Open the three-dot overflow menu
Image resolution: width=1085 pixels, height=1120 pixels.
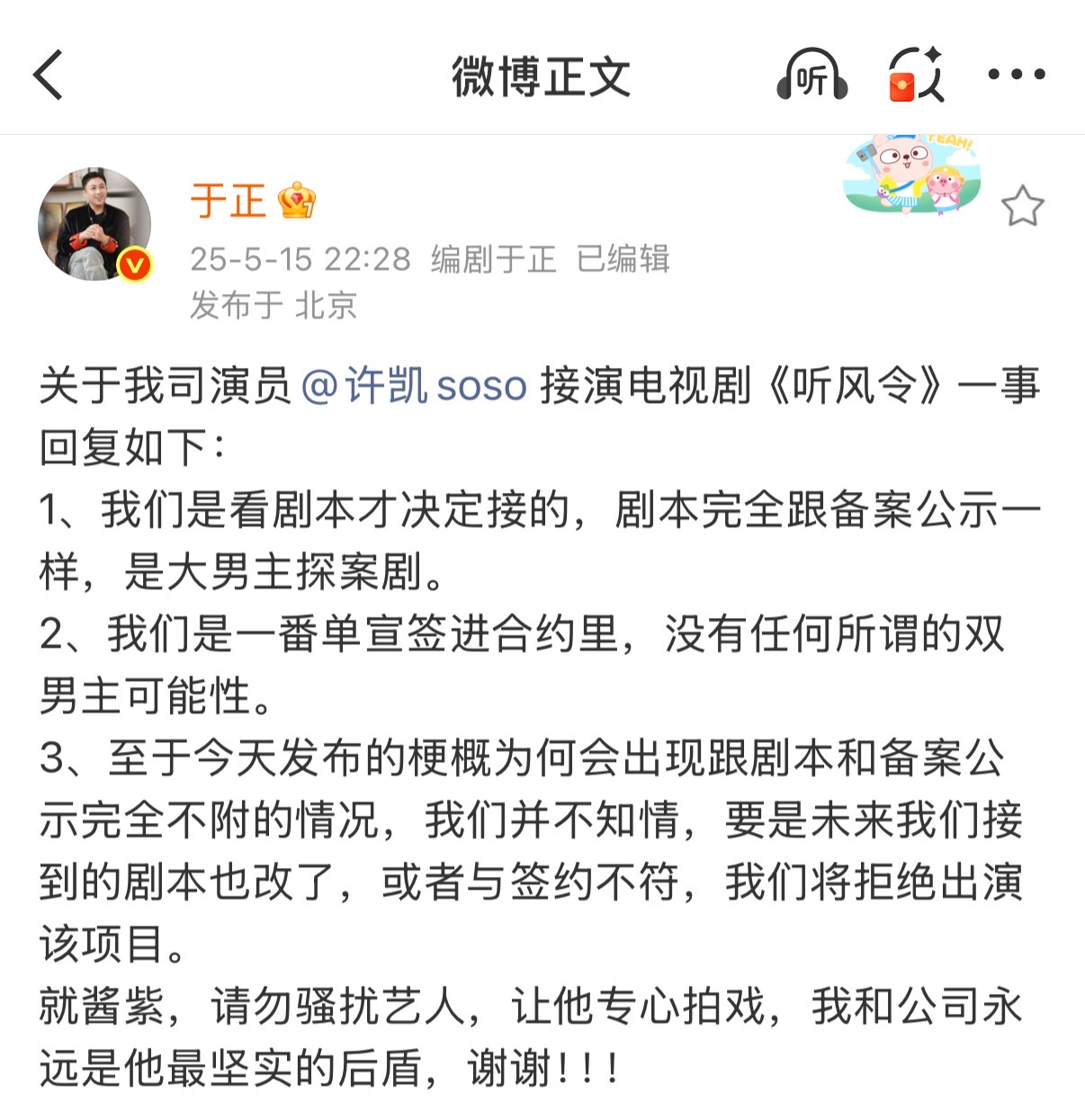coord(1017,75)
